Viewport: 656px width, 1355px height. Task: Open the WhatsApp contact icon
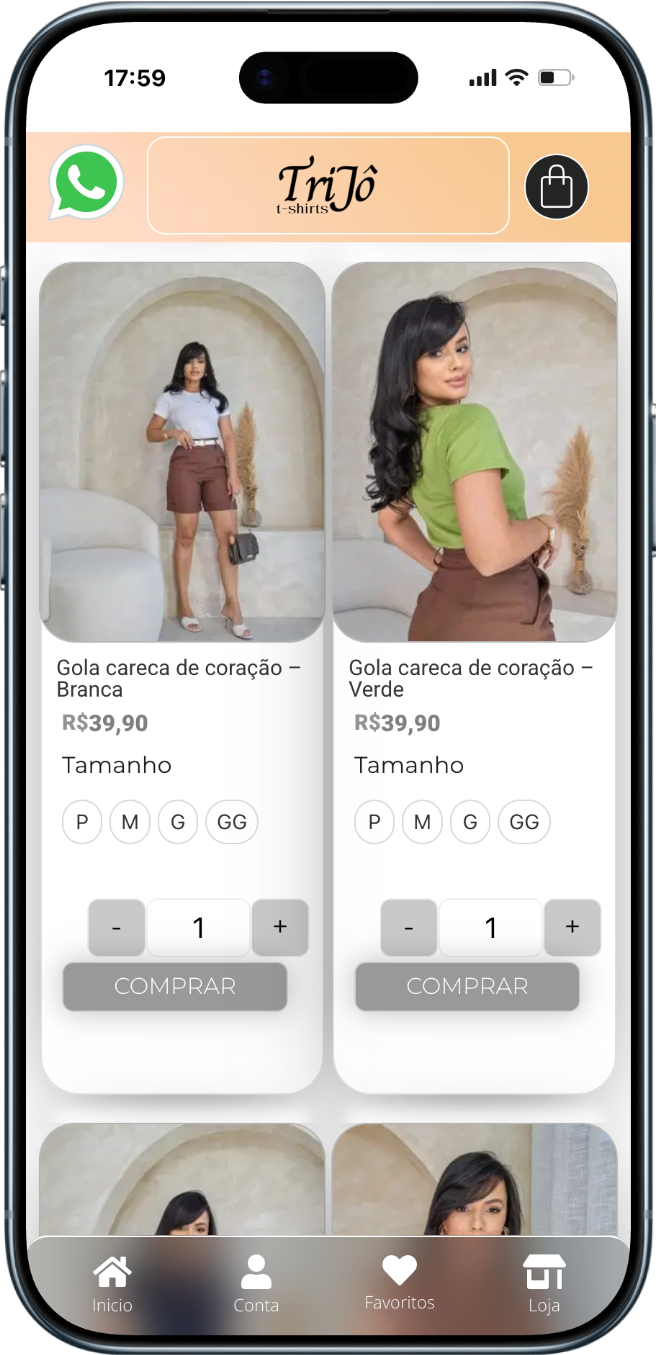point(86,183)
